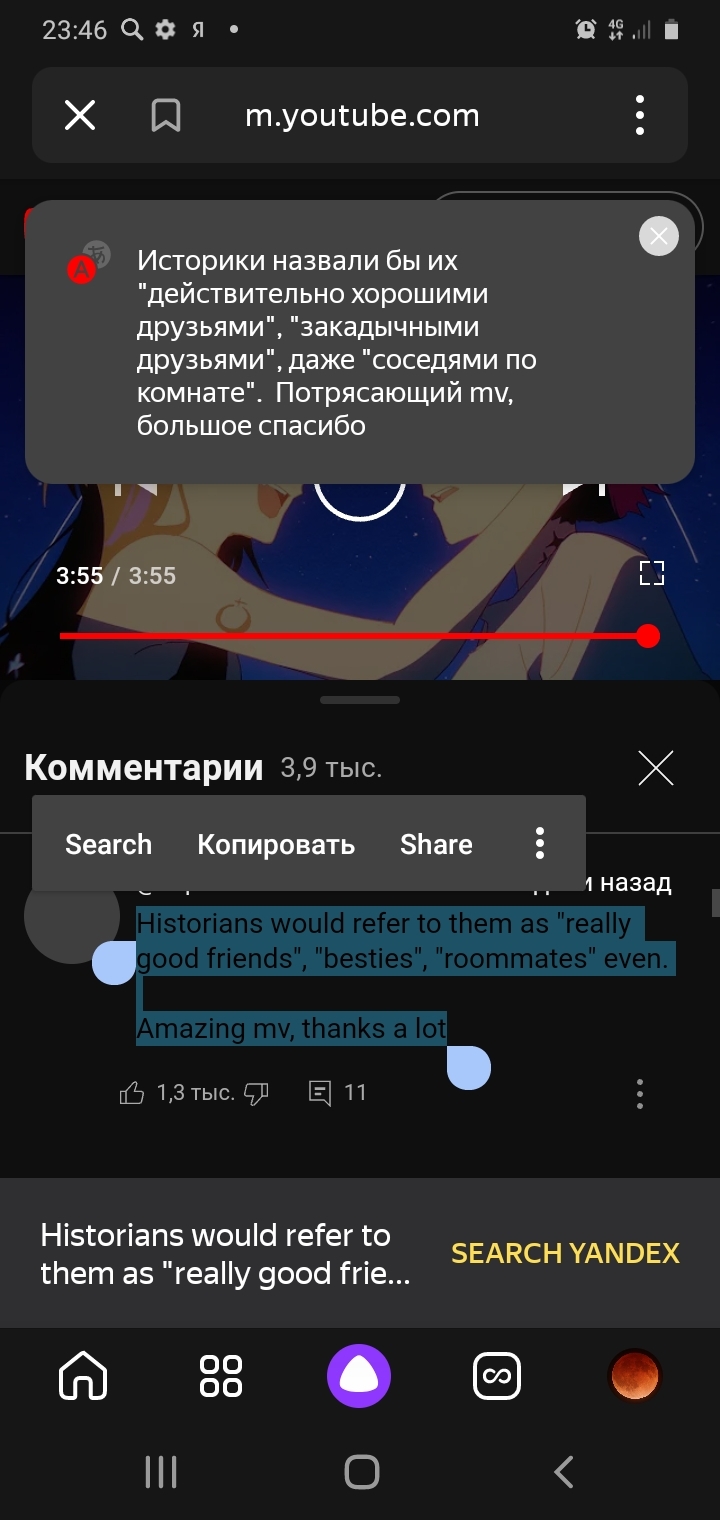Dismiss the translation popup
The image size is (720, 1520).
(658, 236)
